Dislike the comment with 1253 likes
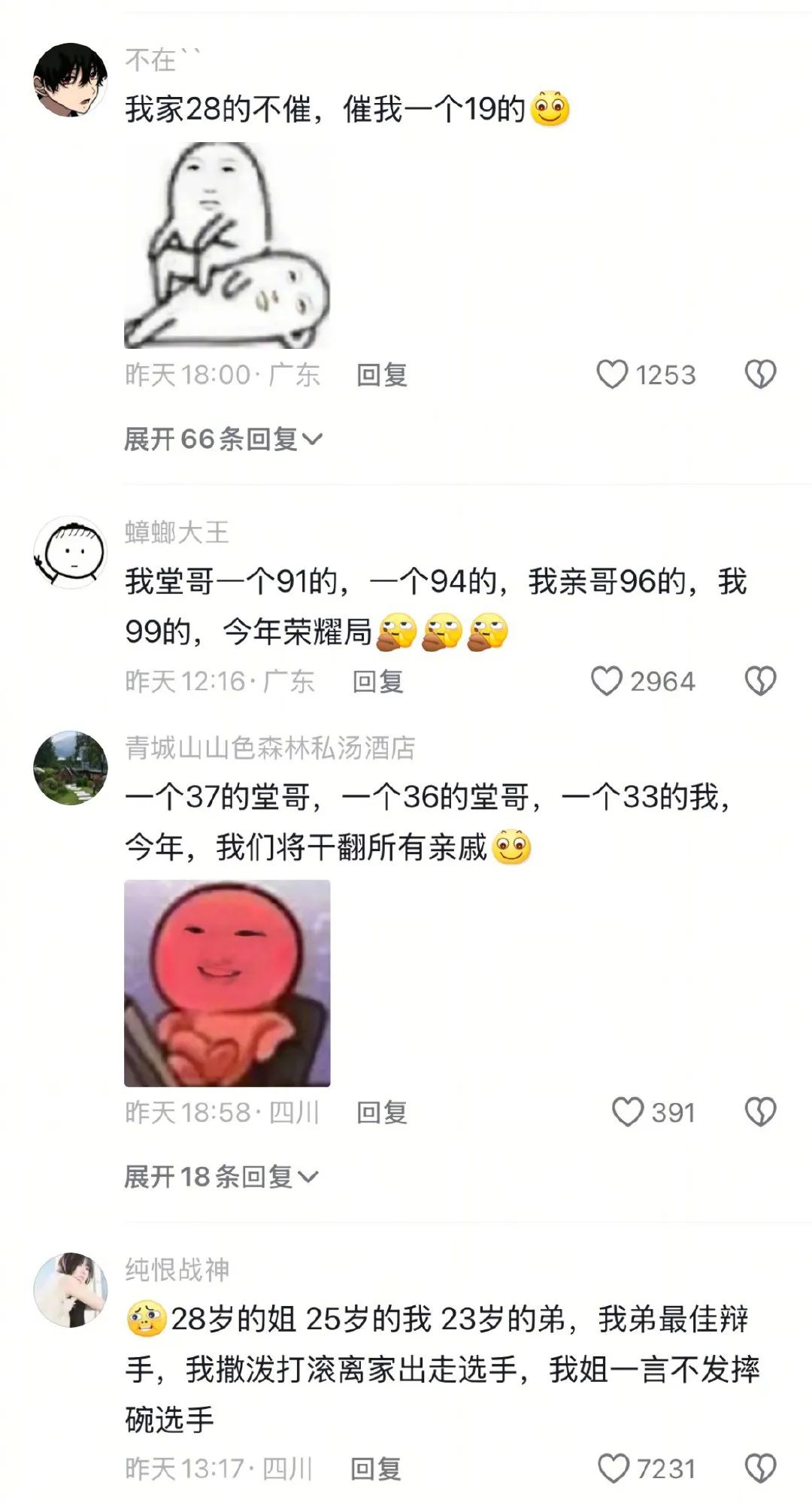812x1503 pixels. coord(760,374)
